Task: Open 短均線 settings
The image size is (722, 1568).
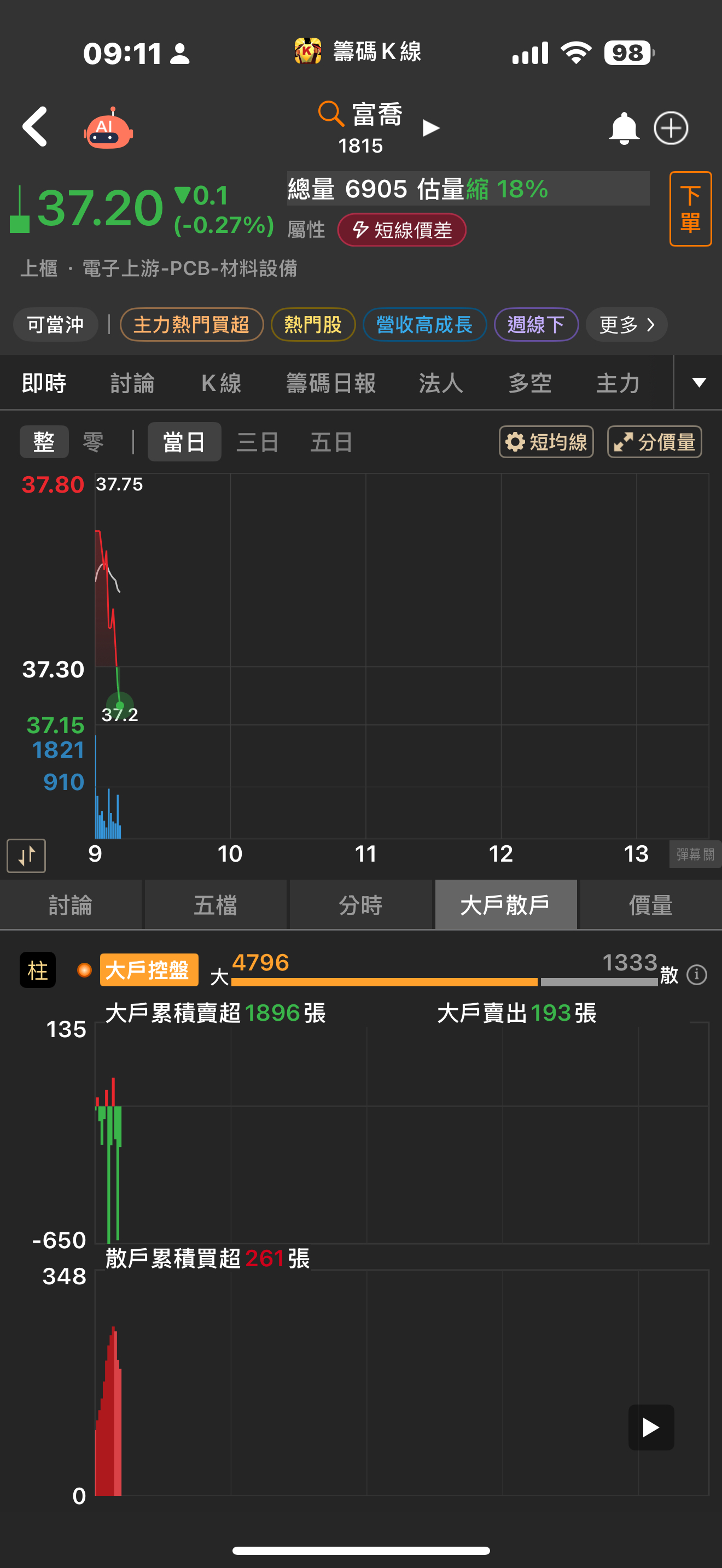Action: point(546,442)
